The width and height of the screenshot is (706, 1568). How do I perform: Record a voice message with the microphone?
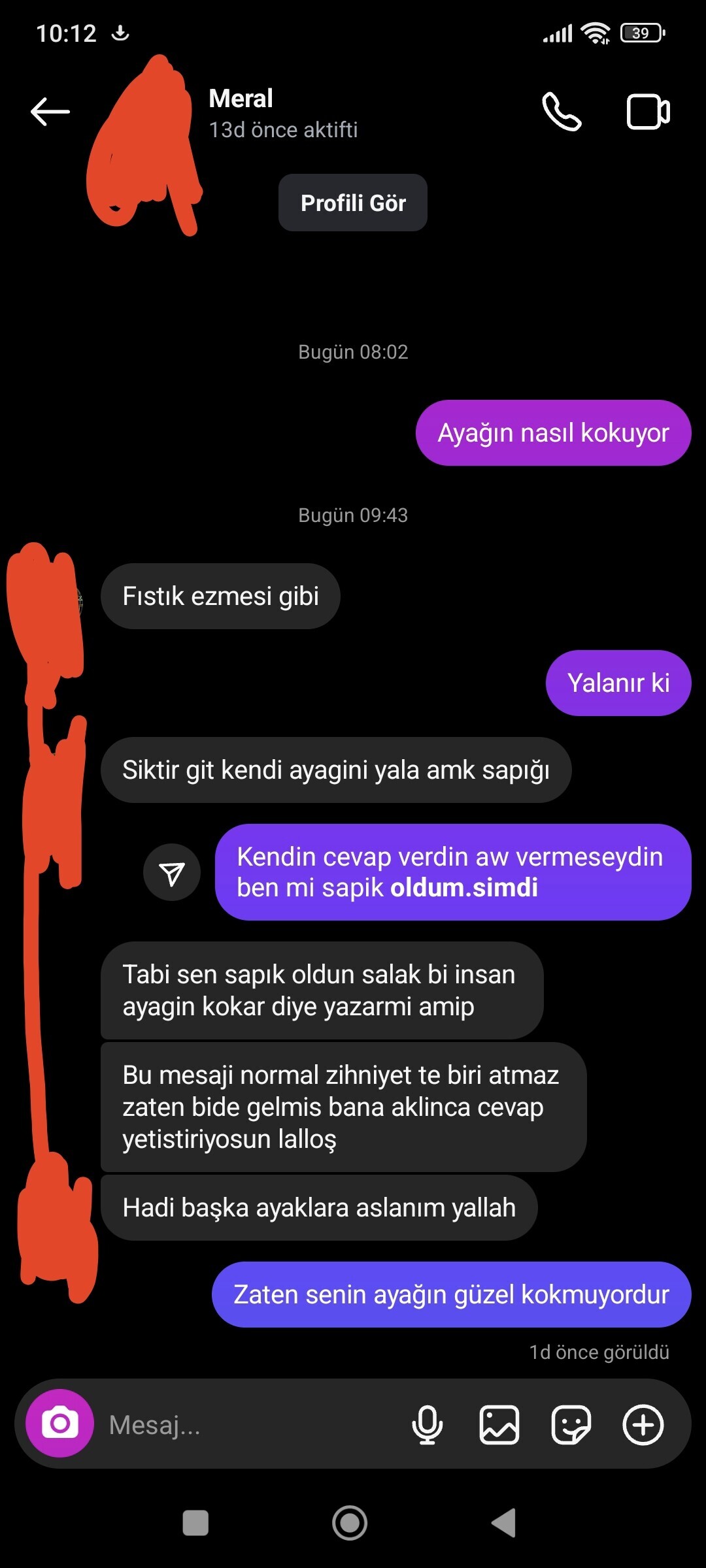point(428,1424)
